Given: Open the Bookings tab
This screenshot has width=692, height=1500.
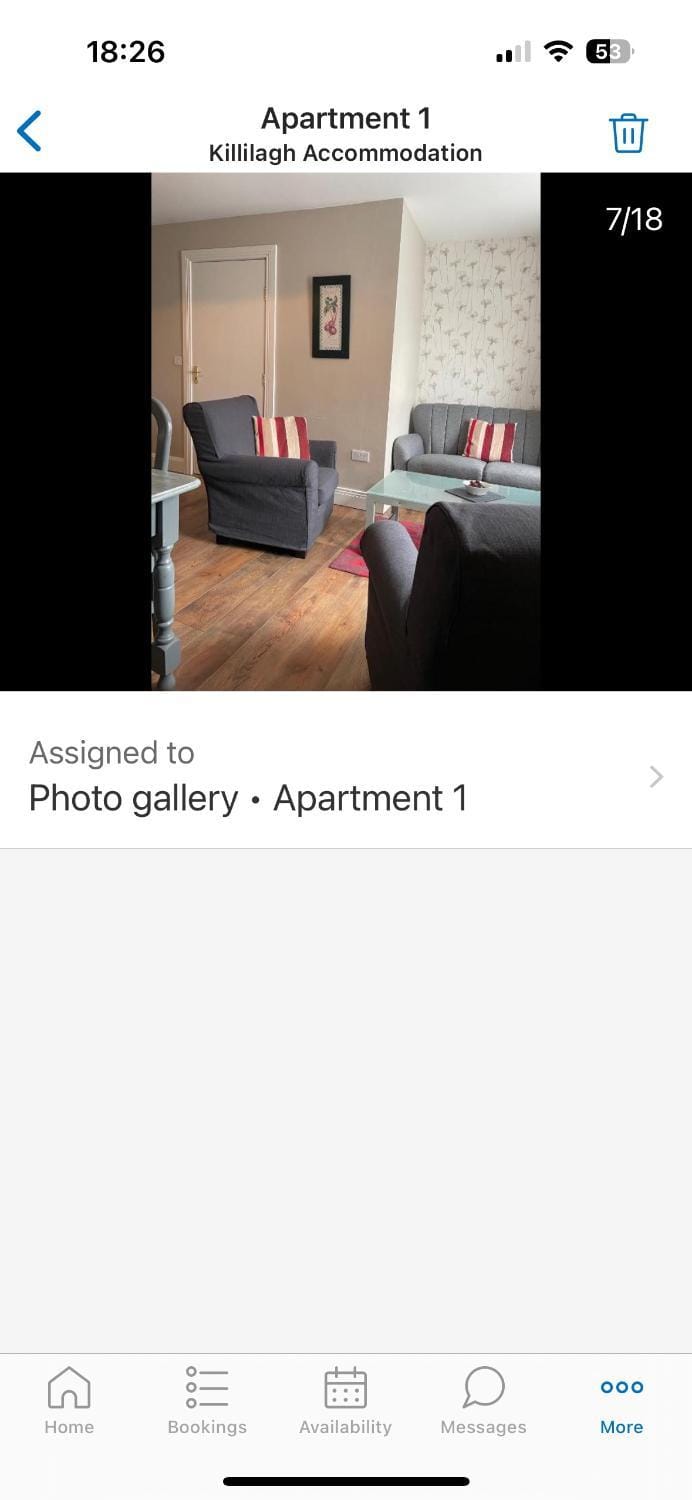Looking at the screenshot, I should click(x=207, y=1400).
